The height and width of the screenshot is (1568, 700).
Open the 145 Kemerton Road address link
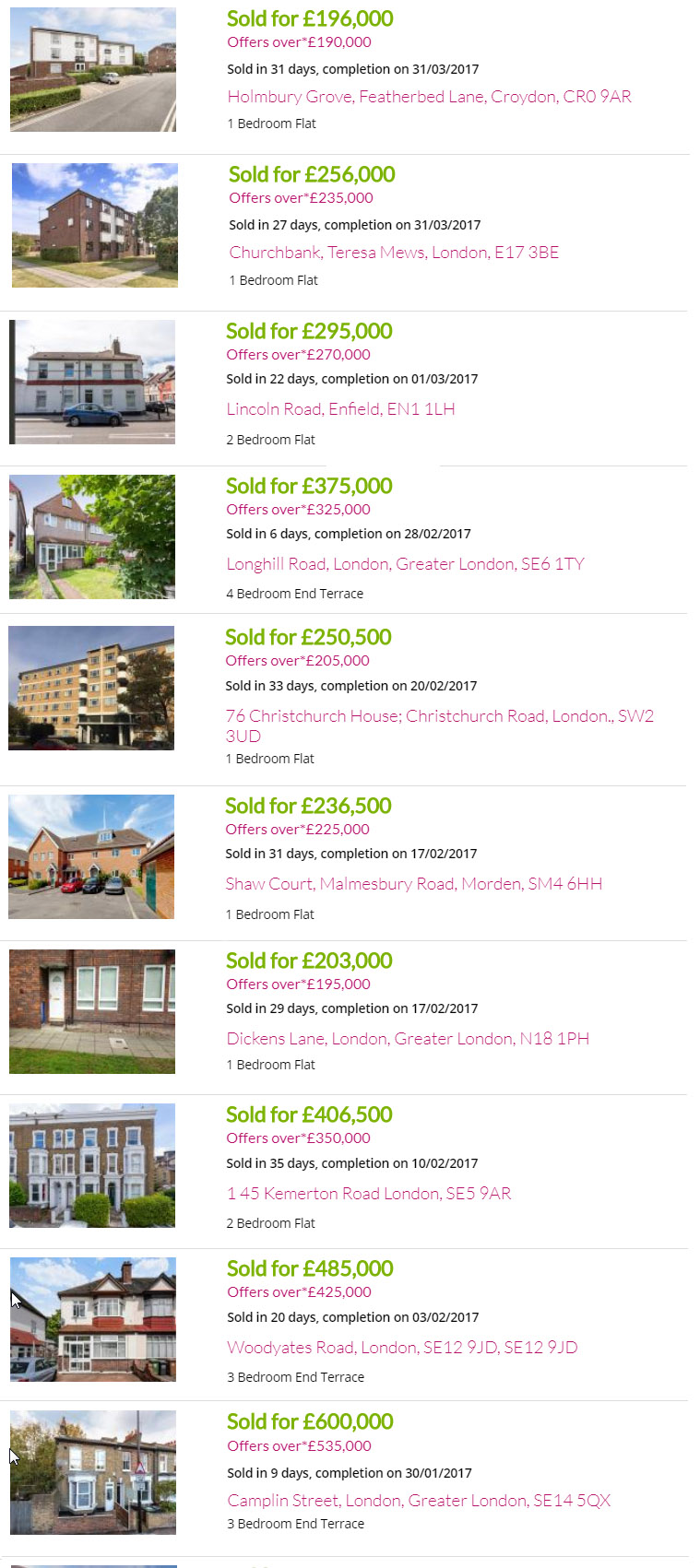point(368,1194)
